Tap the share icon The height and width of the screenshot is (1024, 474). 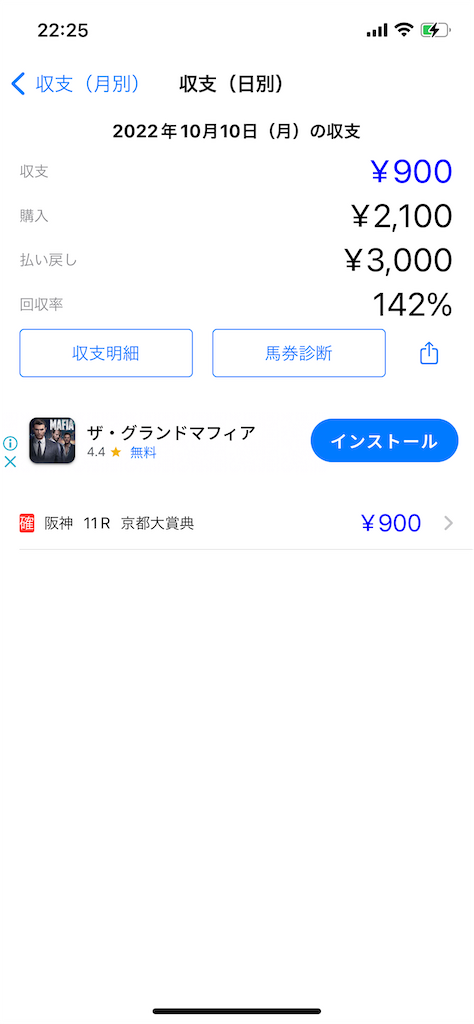point(429,353)
